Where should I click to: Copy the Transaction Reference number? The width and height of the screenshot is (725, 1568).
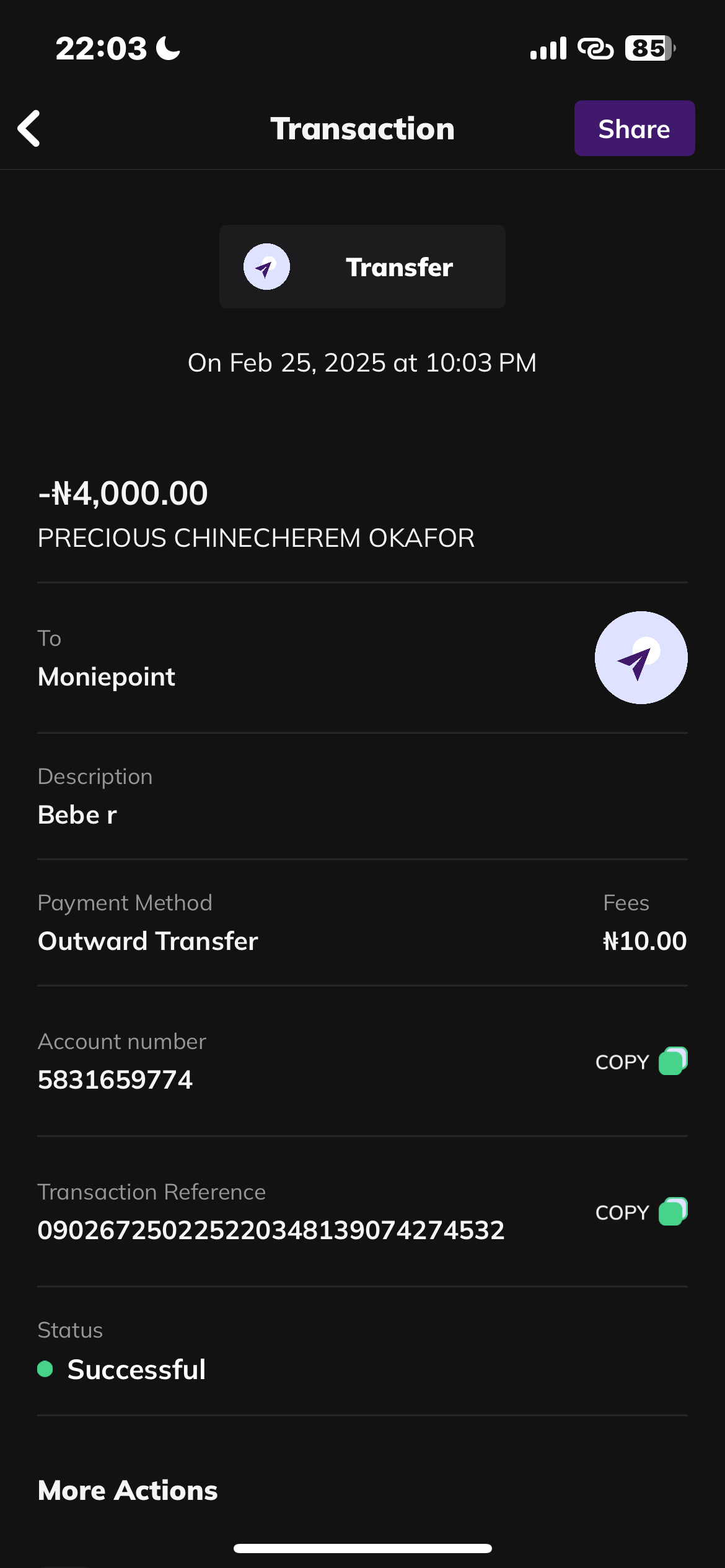(641, 1212)
